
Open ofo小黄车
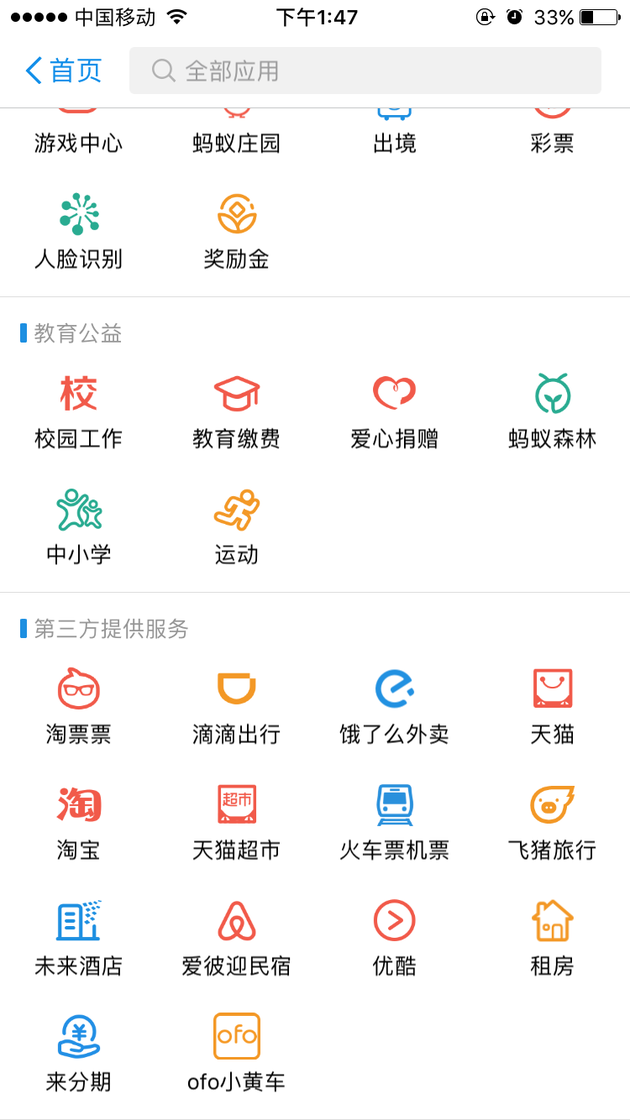coord(237,1053)
